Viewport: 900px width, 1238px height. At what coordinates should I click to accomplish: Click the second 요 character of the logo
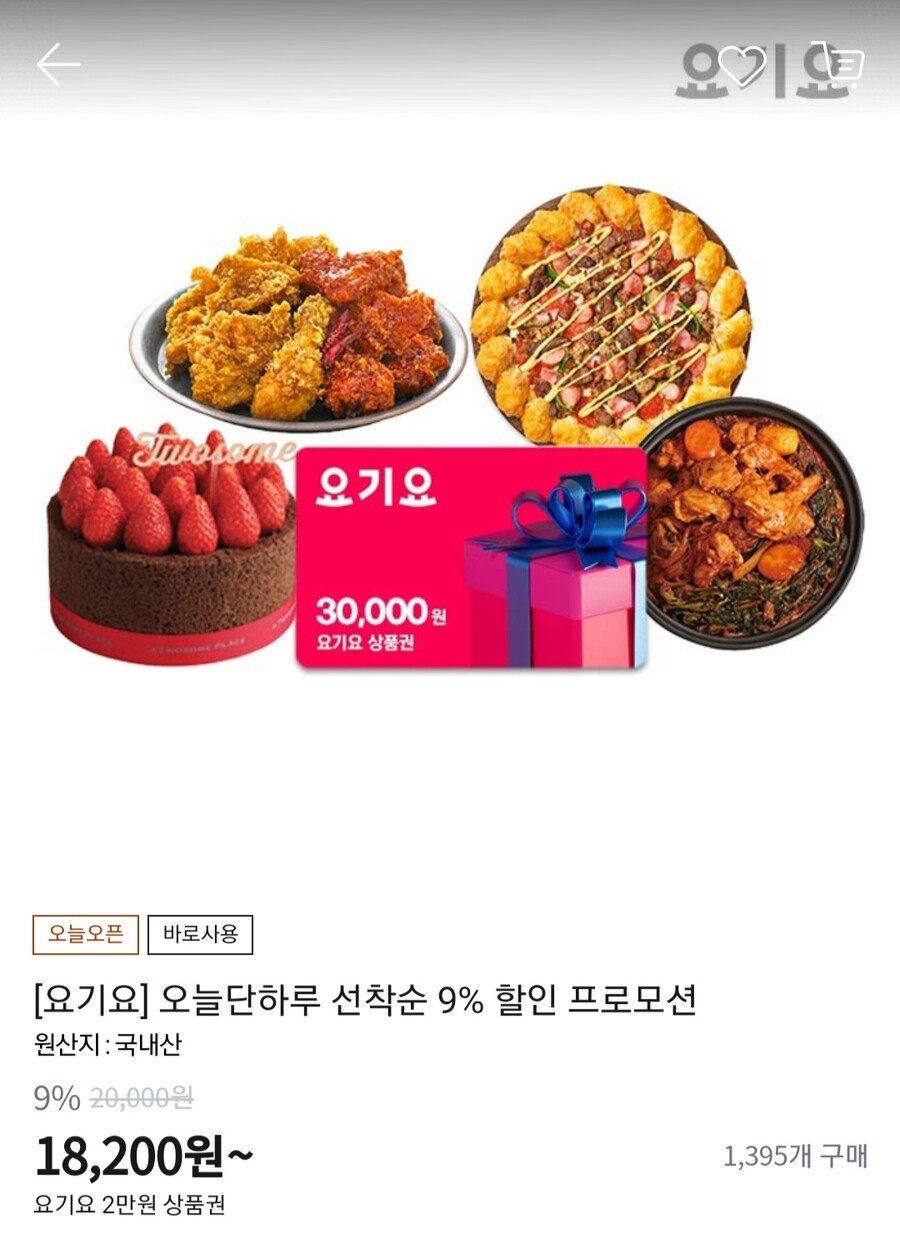(x=819, y=66)
